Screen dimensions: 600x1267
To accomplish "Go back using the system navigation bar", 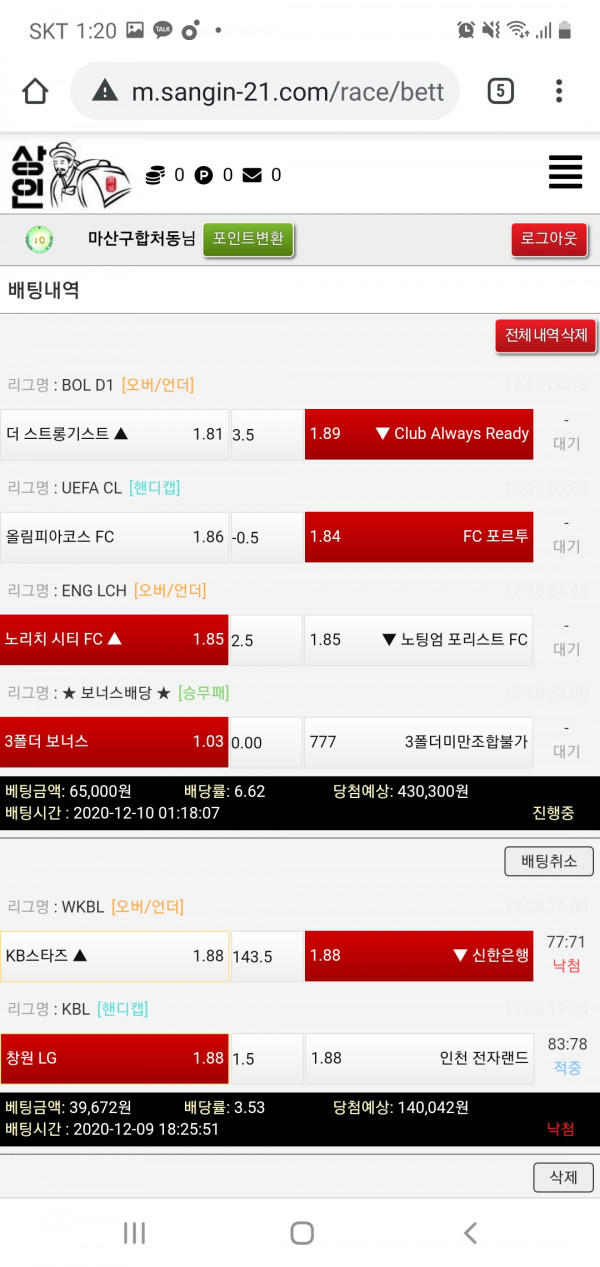I will click(x=470, y=1233).
